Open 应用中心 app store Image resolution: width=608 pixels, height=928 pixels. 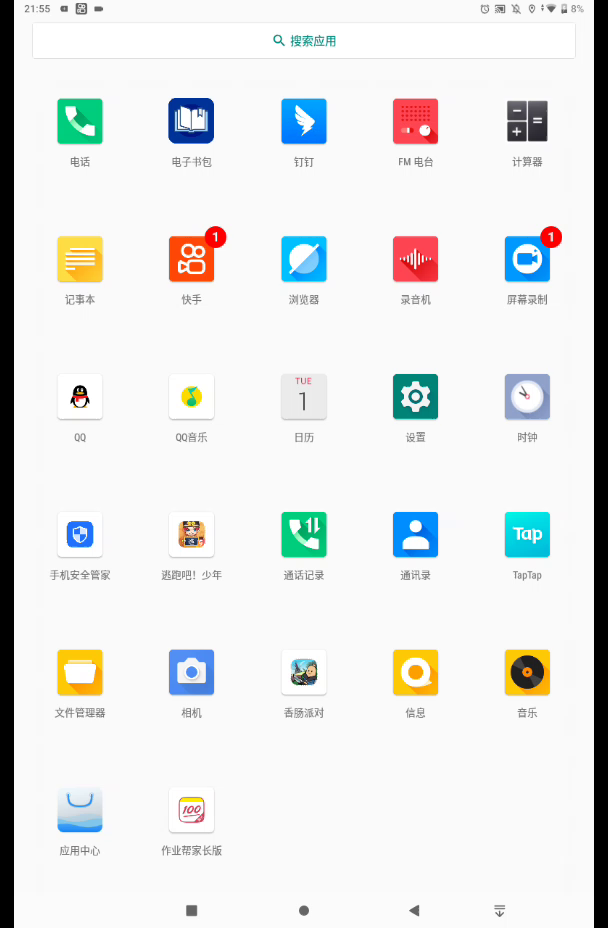click(x=80, y=810)
